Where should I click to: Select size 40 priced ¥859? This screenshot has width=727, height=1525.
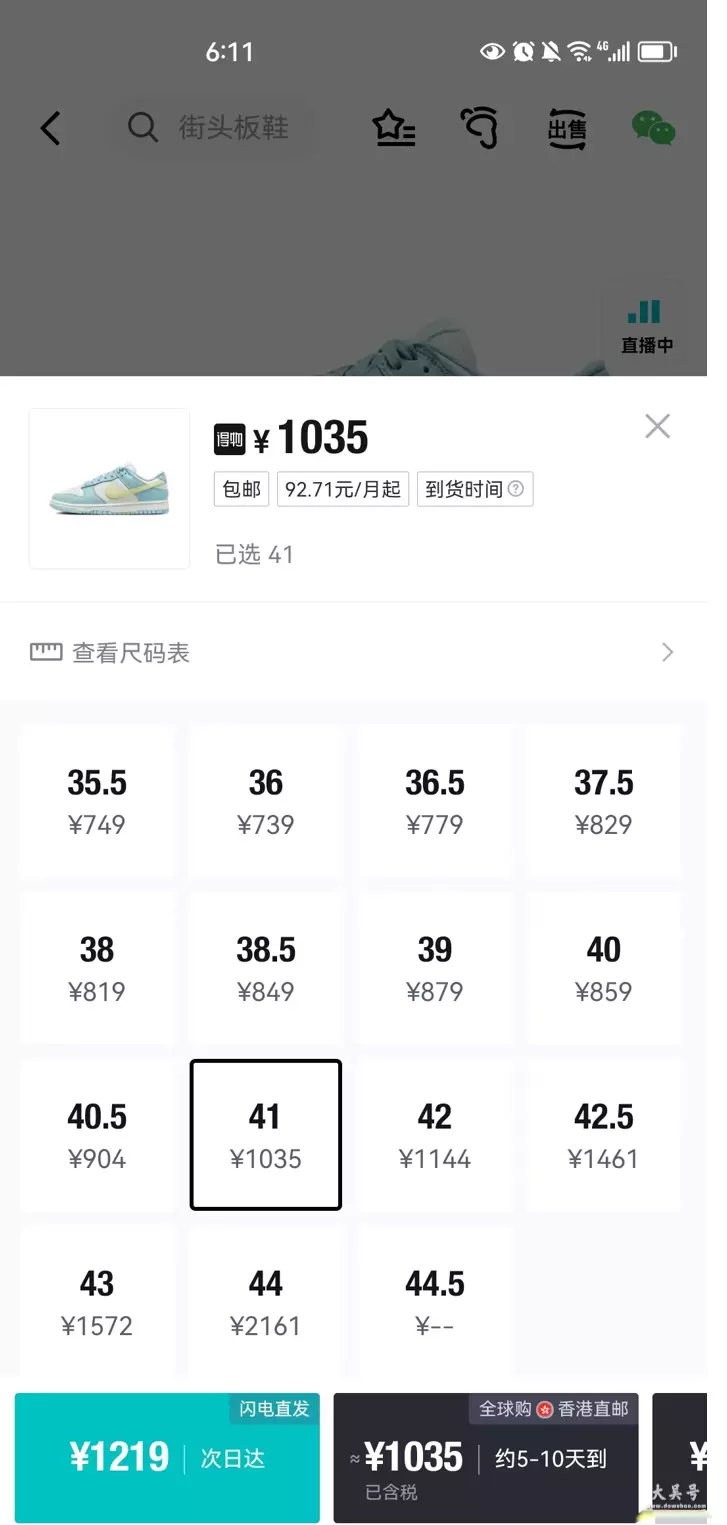(x=604, y=969)
